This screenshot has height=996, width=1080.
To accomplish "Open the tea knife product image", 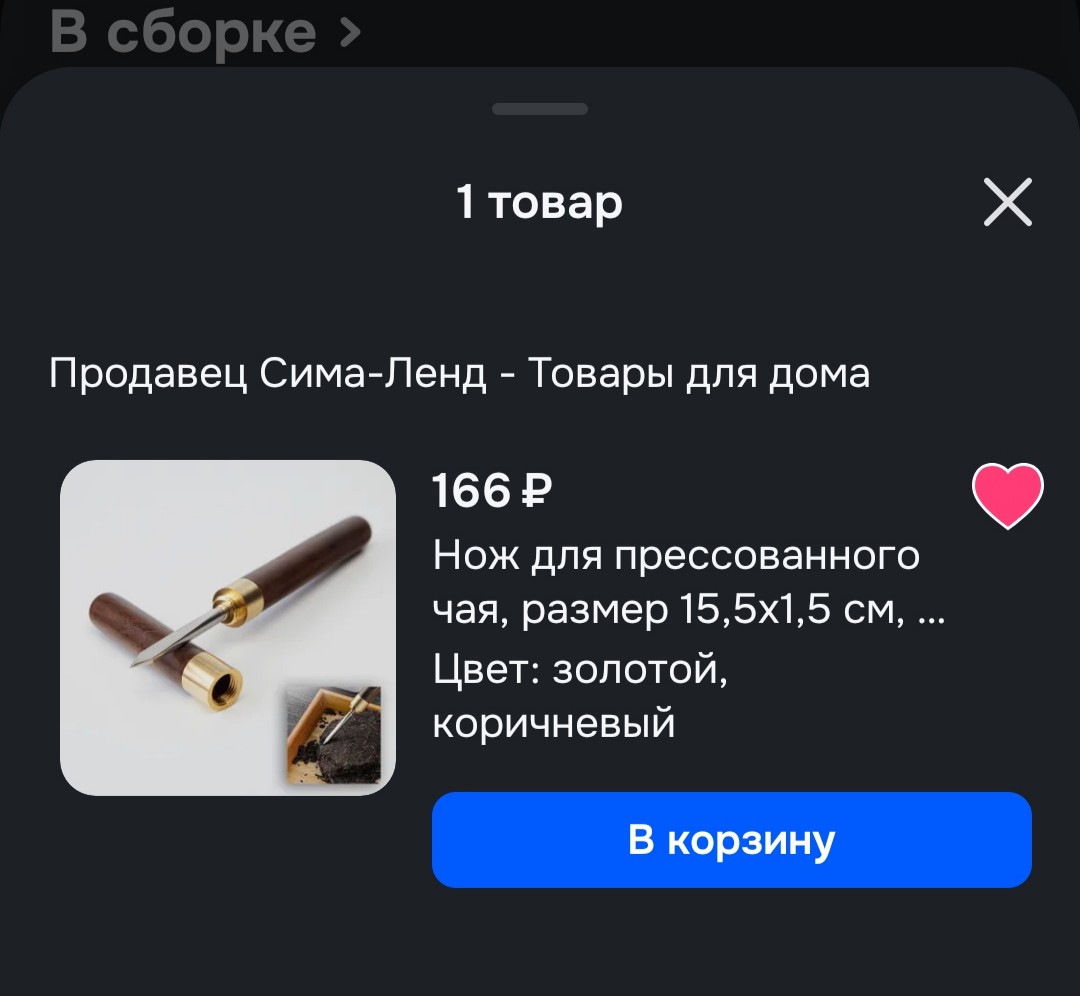I will pyautogui.click(x=228, y=627).
